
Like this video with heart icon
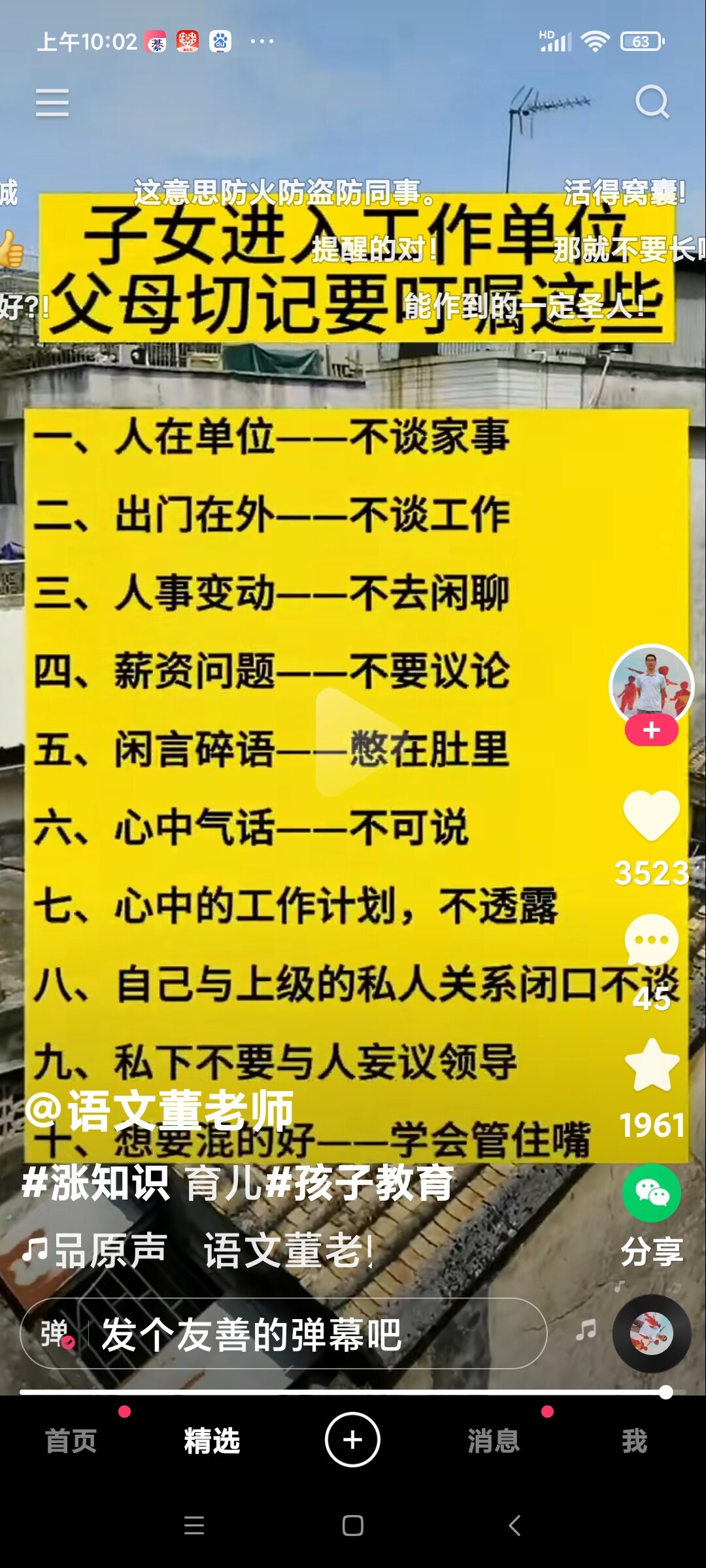651,814
